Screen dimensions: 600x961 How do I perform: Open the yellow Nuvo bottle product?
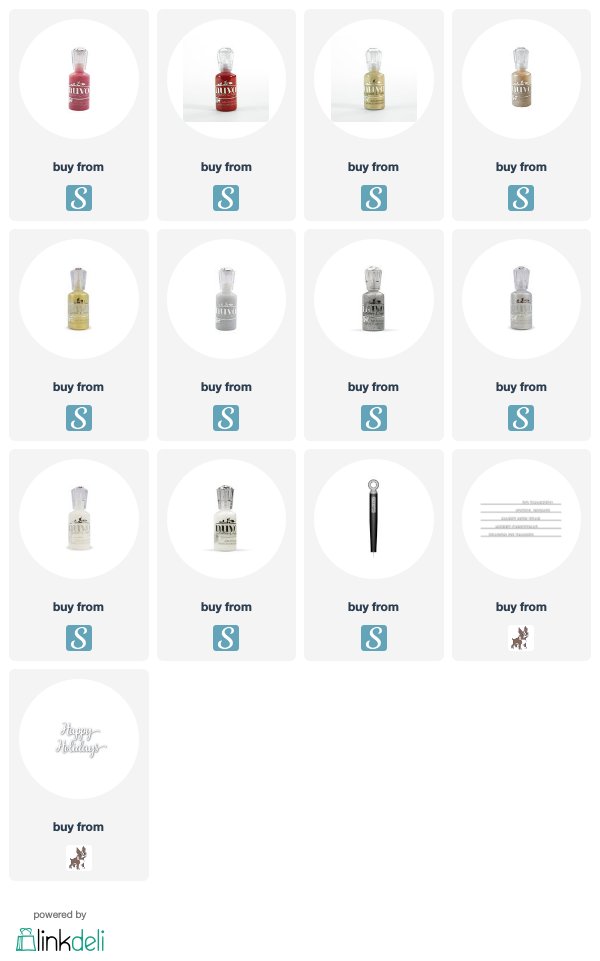pyautogui.click(x=79, y=299)
